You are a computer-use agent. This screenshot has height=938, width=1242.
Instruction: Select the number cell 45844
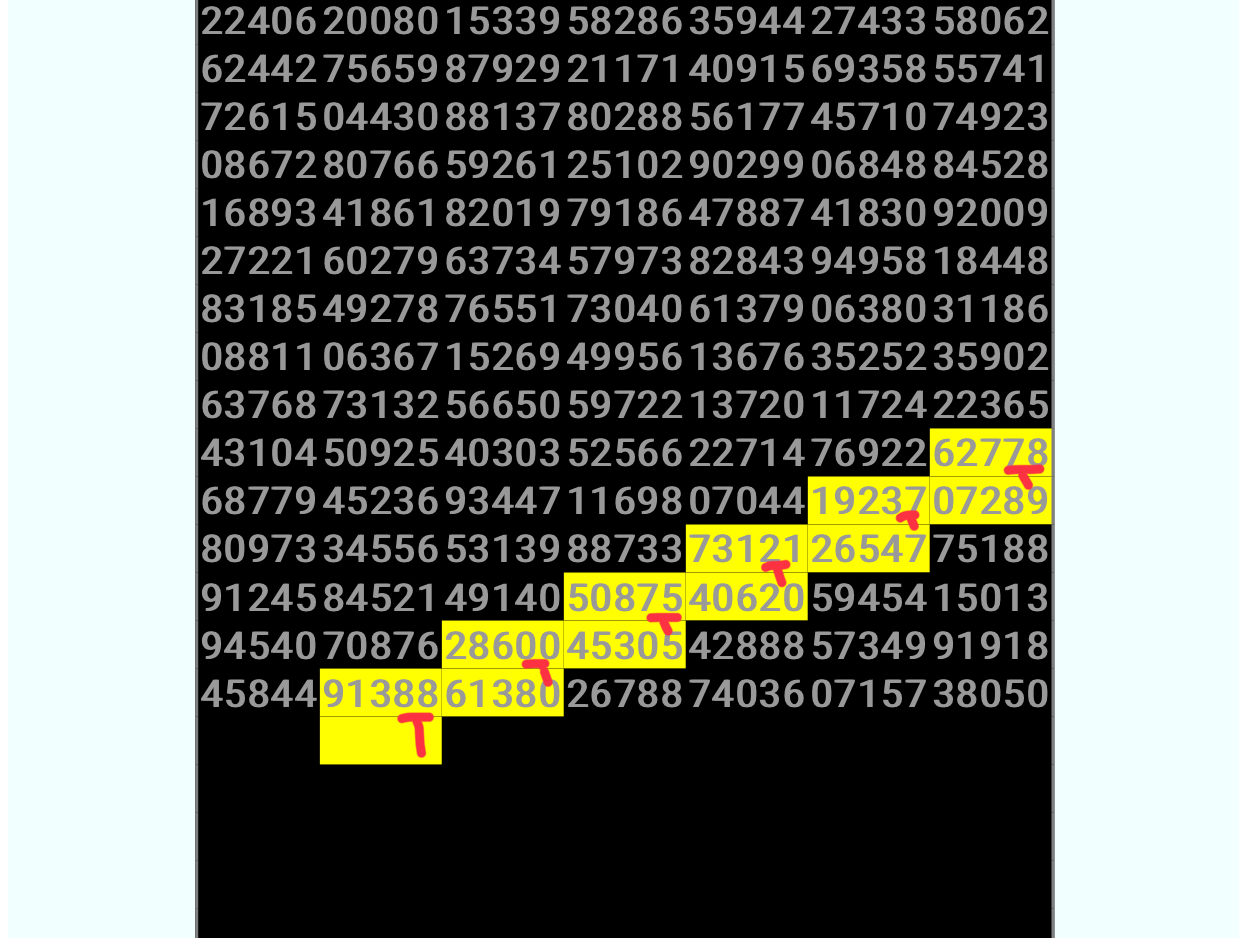(x=258, y=693)
